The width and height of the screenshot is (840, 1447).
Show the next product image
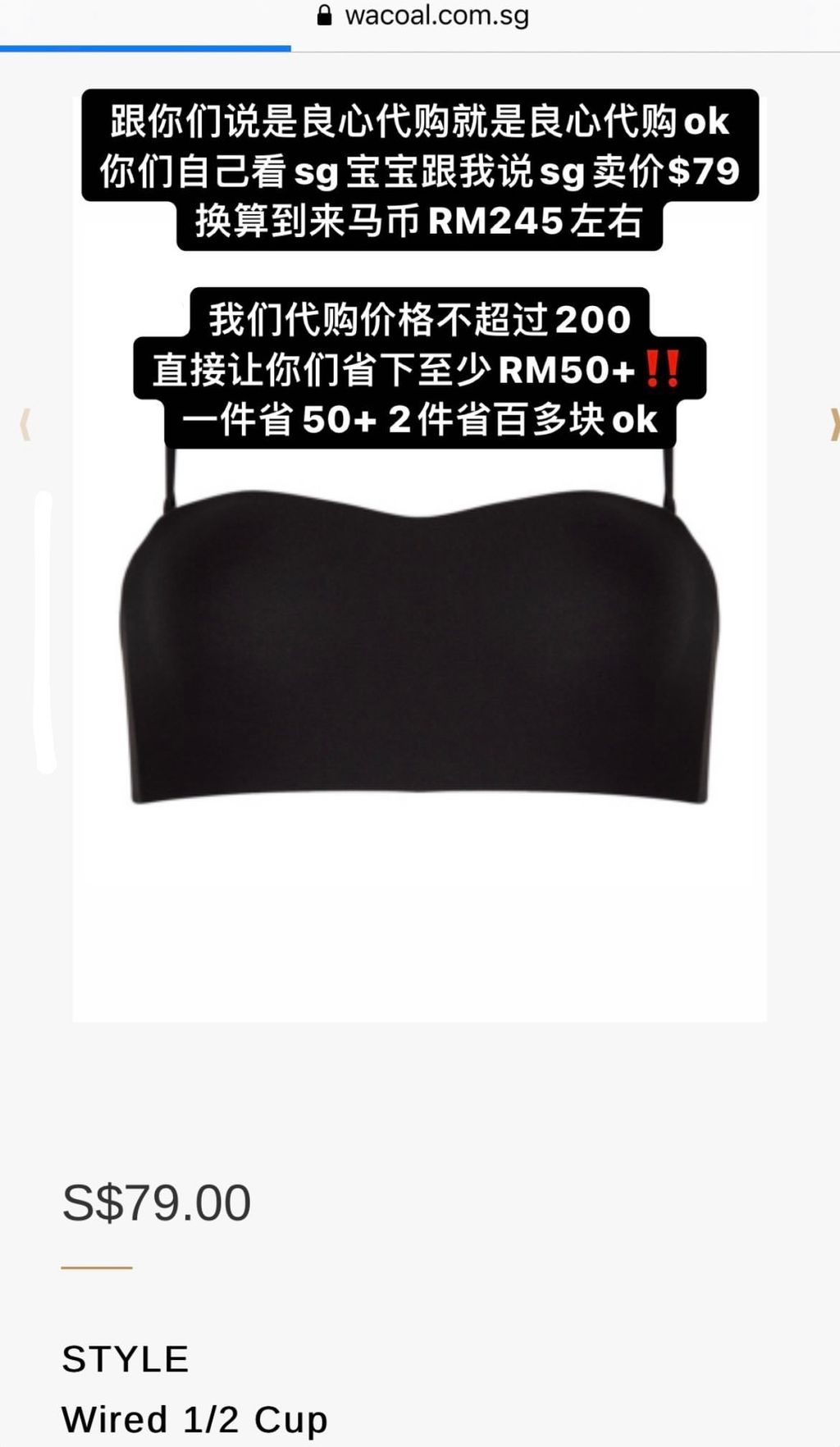pyautogui.click(x=833, y=424)
